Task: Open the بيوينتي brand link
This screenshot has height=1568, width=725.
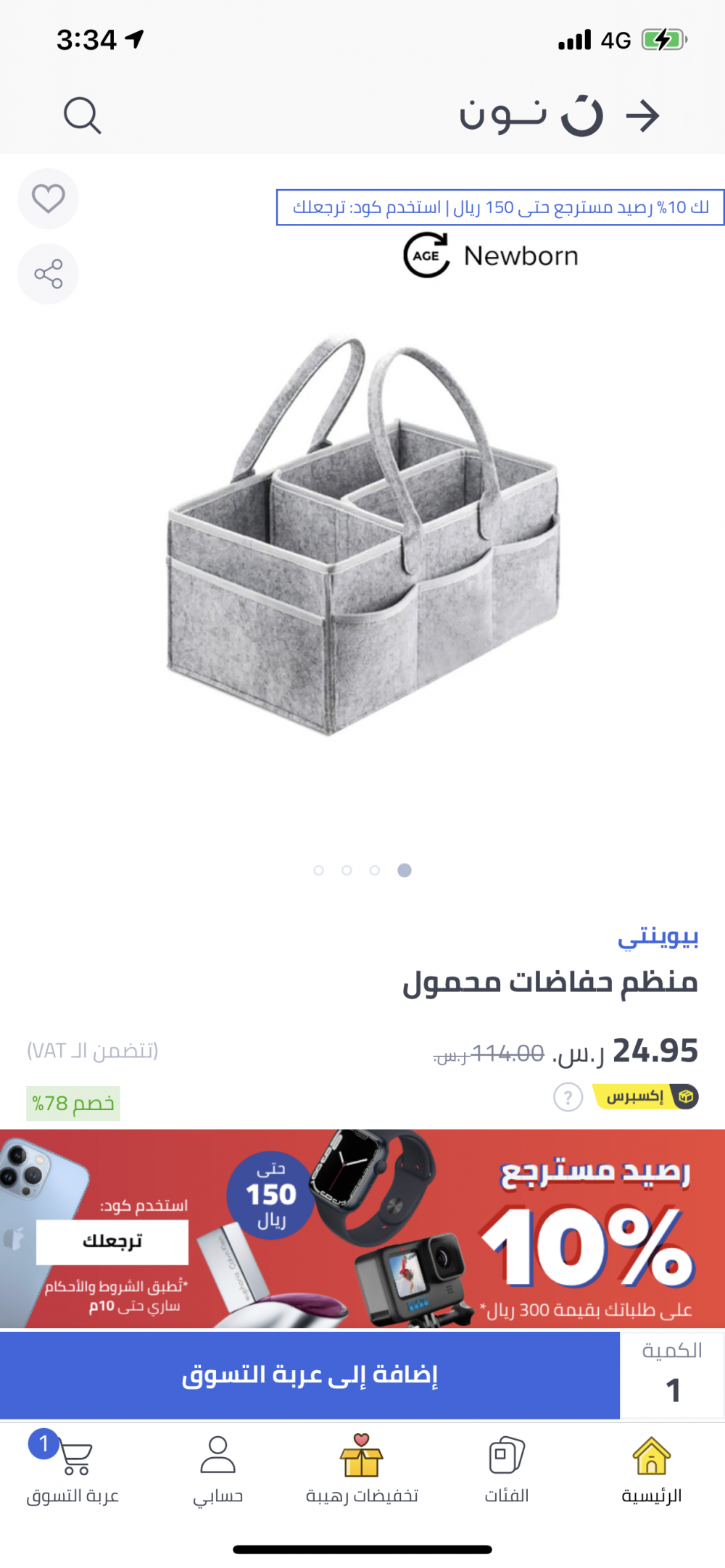Action: pyautogui.click(x=658, y=937)
